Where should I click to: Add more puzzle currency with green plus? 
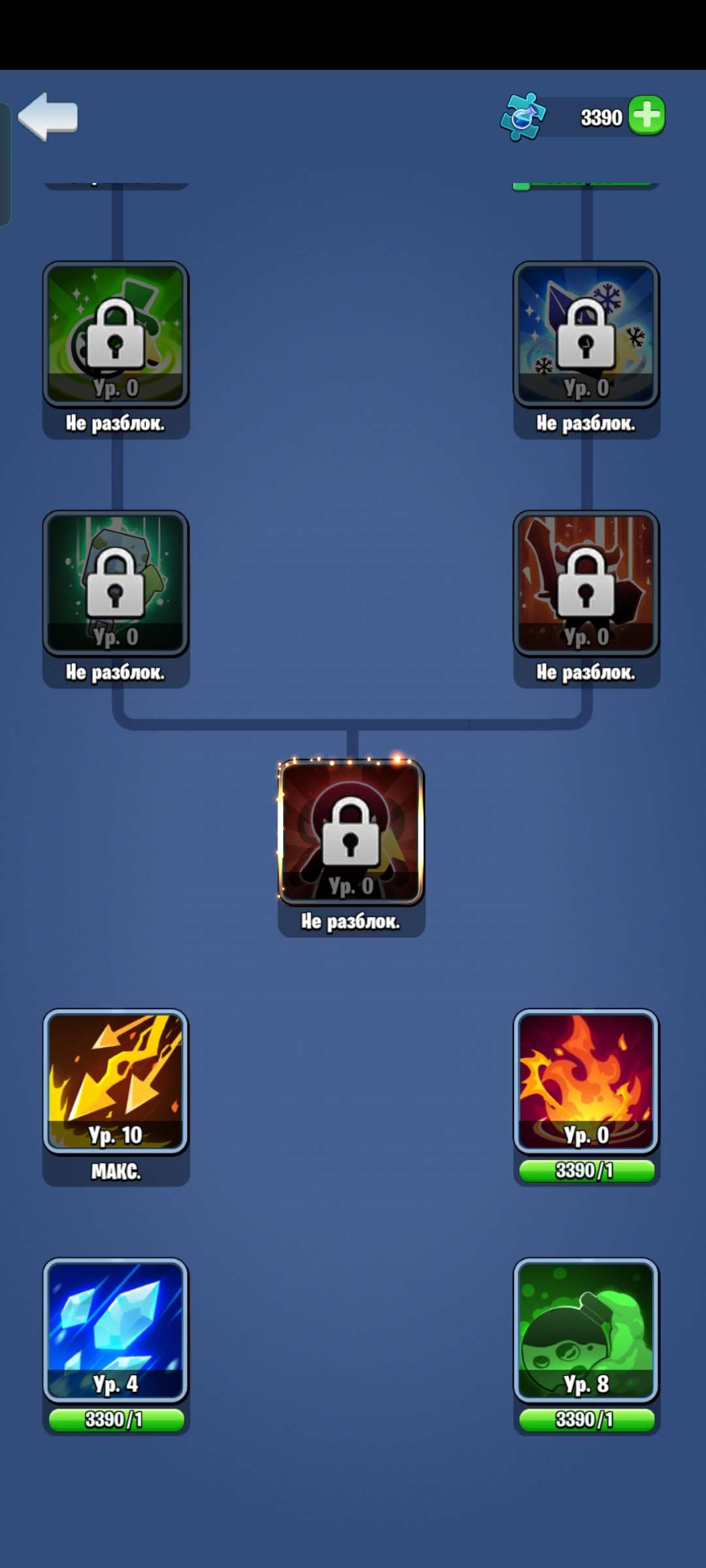[647, 116]
